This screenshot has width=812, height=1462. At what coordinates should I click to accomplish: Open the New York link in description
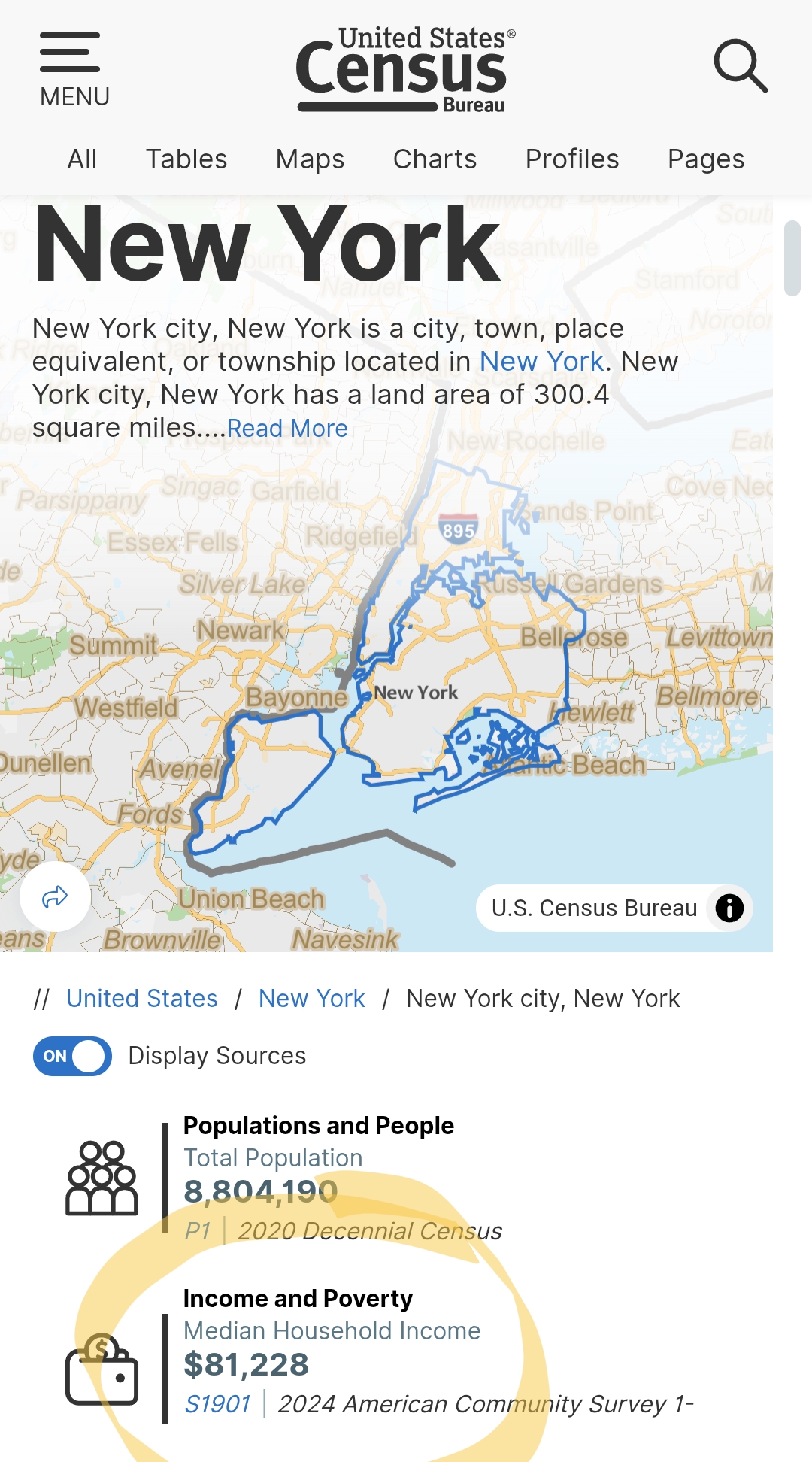pos(541,362)
